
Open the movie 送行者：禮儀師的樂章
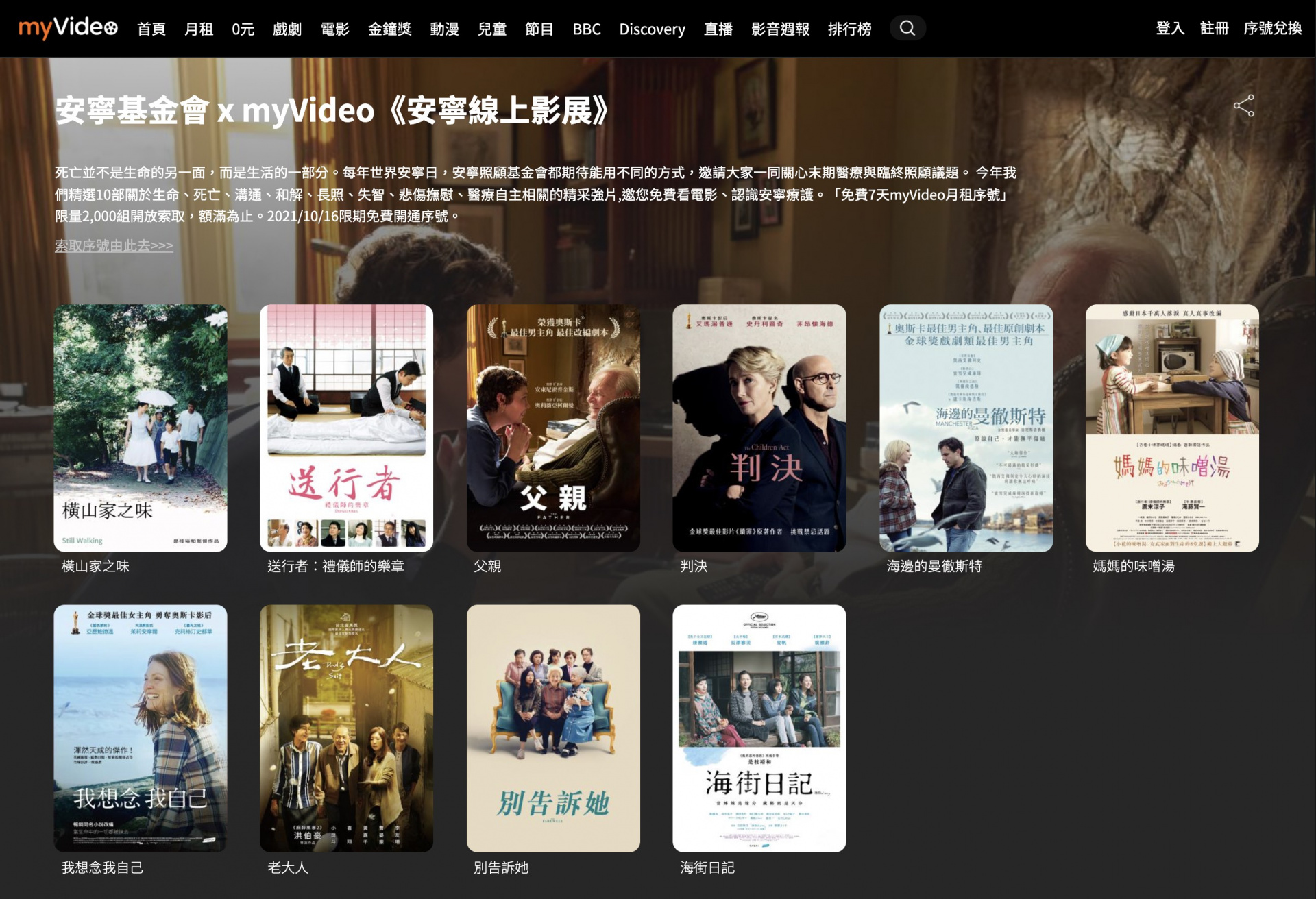coord(346,428)
